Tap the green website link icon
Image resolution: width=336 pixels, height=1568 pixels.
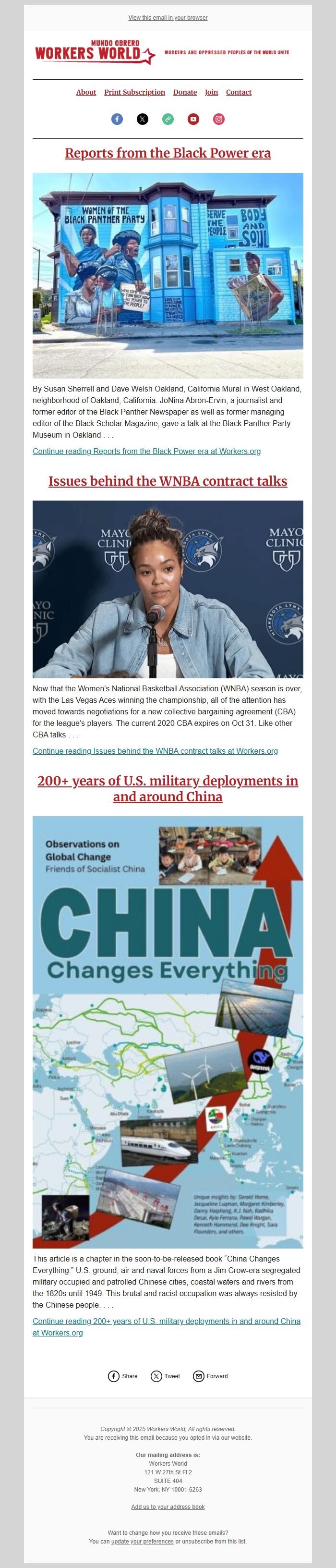click(x=168, y=119)
